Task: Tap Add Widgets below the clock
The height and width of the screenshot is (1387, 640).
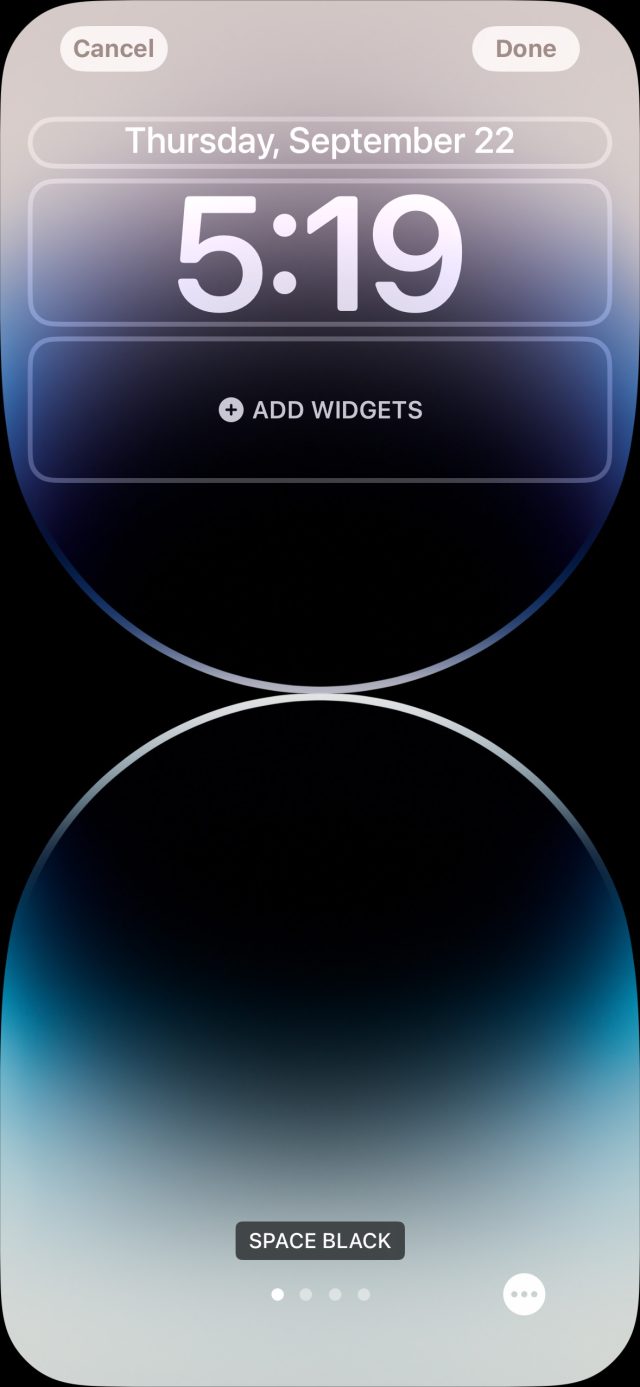Action: click(320, 410)
